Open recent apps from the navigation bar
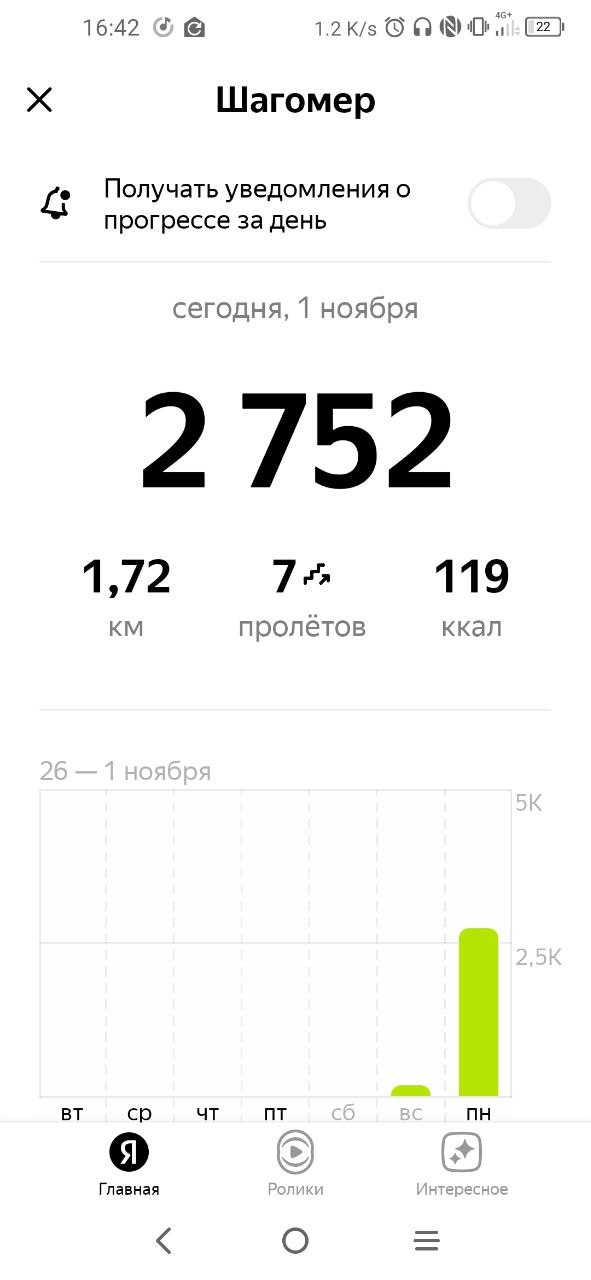Viewport: 591px width, 1280px height. (427, 1241)
